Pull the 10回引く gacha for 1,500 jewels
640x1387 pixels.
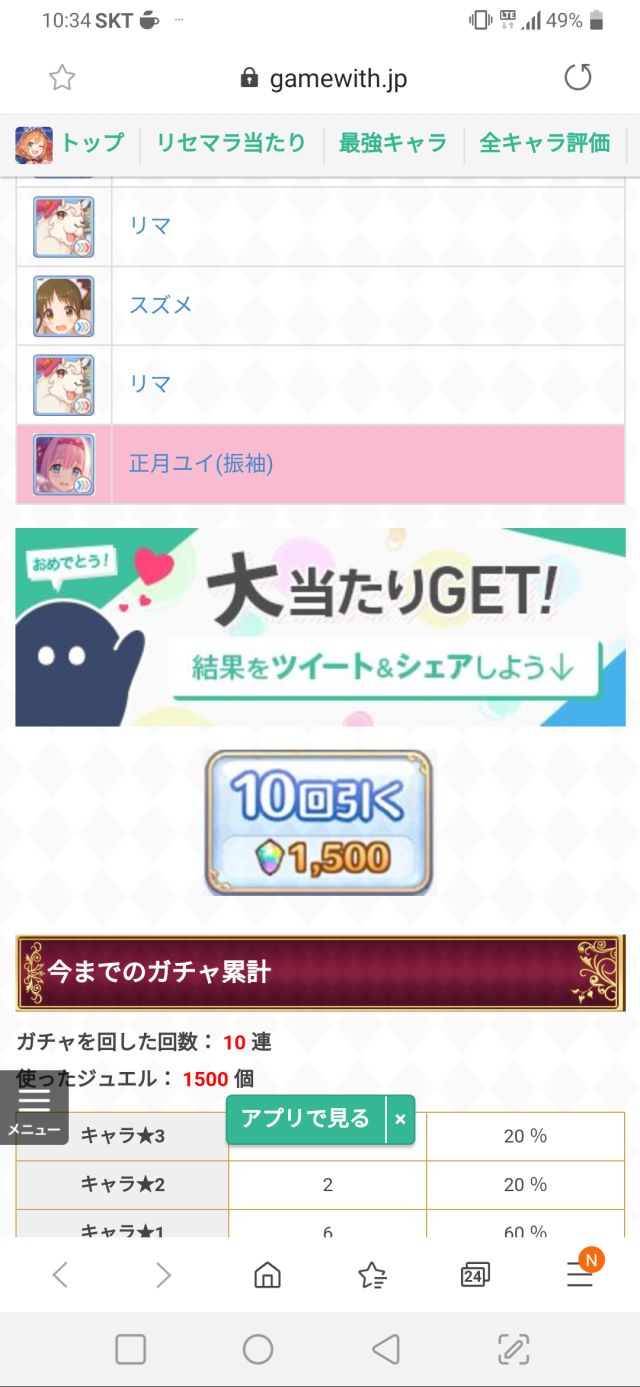click(319, 822)
